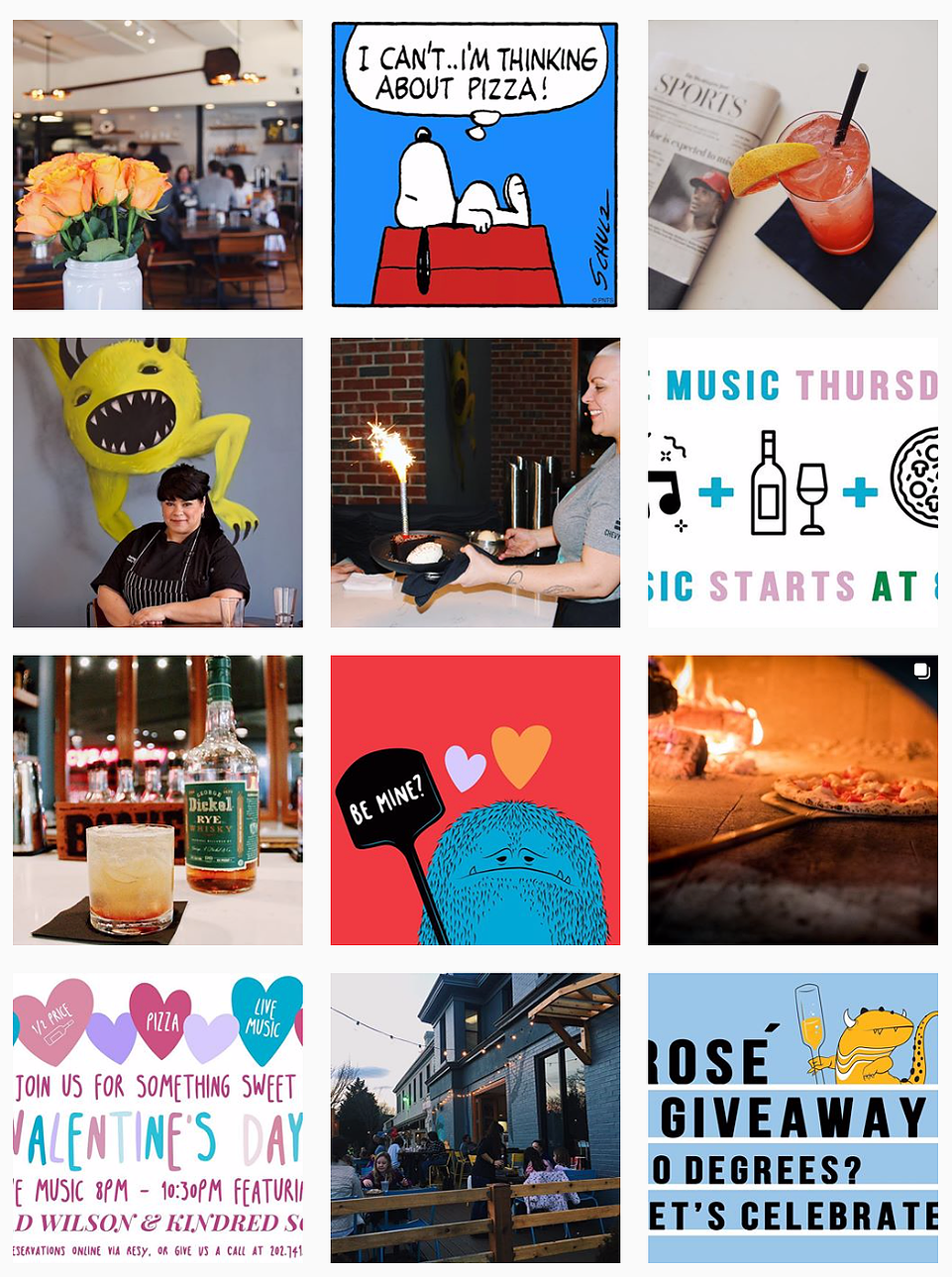Open the Valentine's Day live music flyer post
The width and height of the screenshot is (952, 1277).
tap(158, 1117)
